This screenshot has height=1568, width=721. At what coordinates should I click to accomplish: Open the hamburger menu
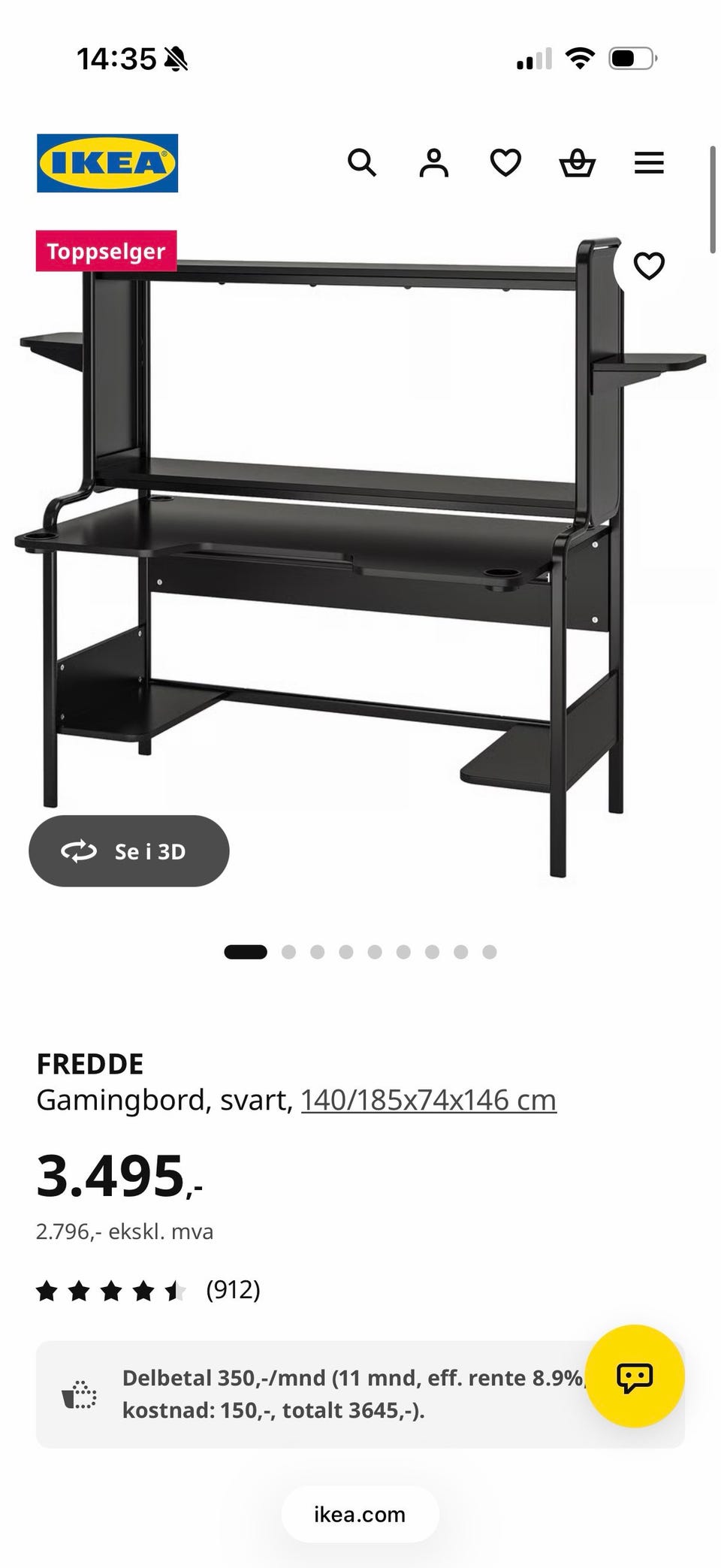[649, 162]
